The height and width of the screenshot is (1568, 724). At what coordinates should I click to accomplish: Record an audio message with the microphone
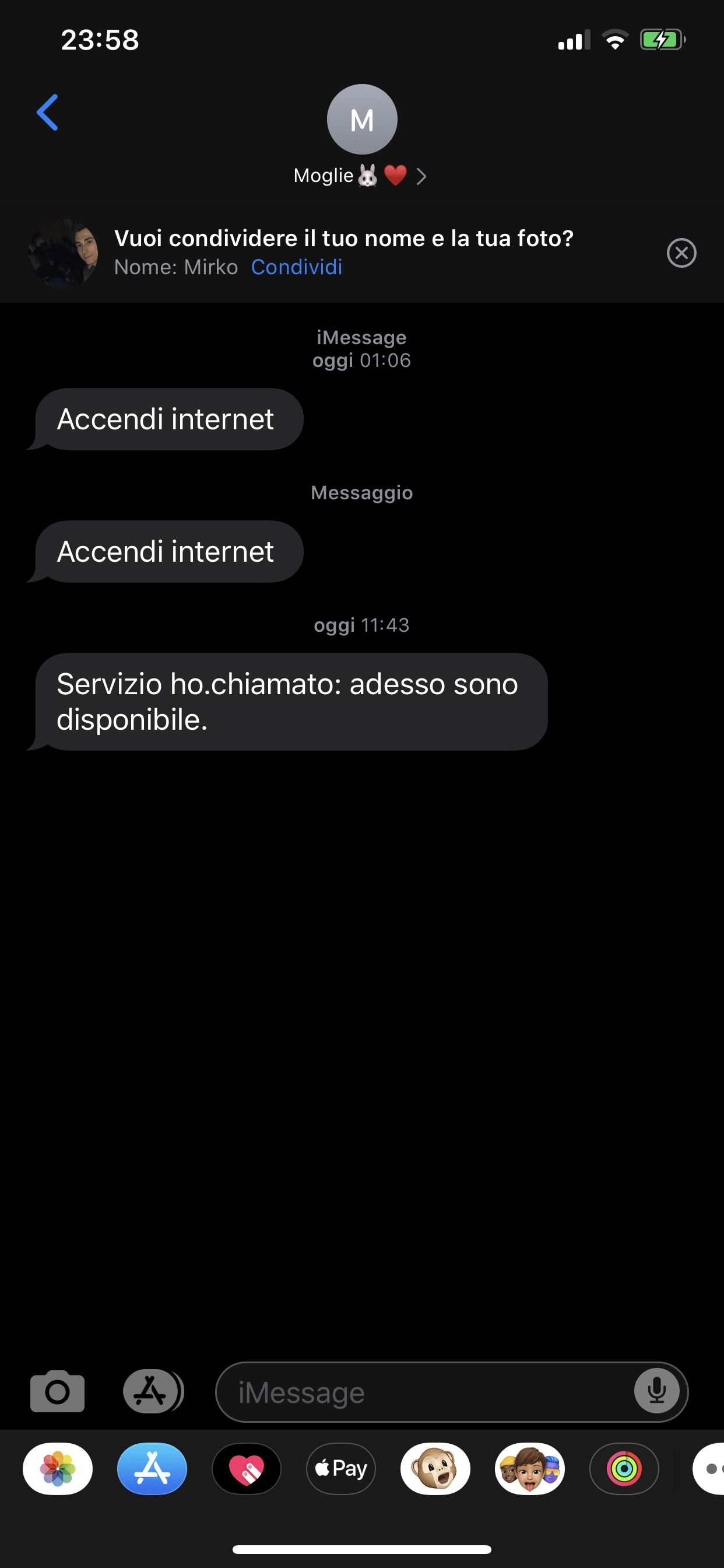[x=657, y=1391]
